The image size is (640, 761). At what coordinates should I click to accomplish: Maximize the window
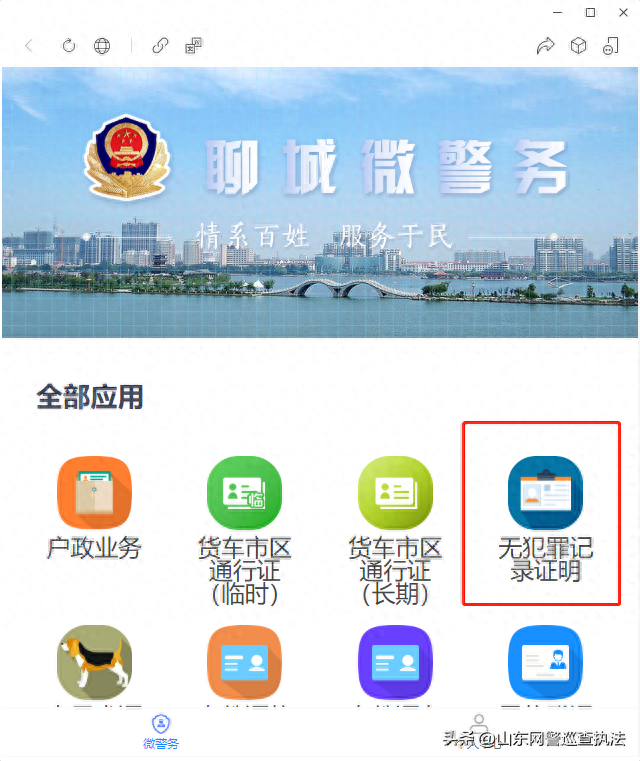[590, 12]
